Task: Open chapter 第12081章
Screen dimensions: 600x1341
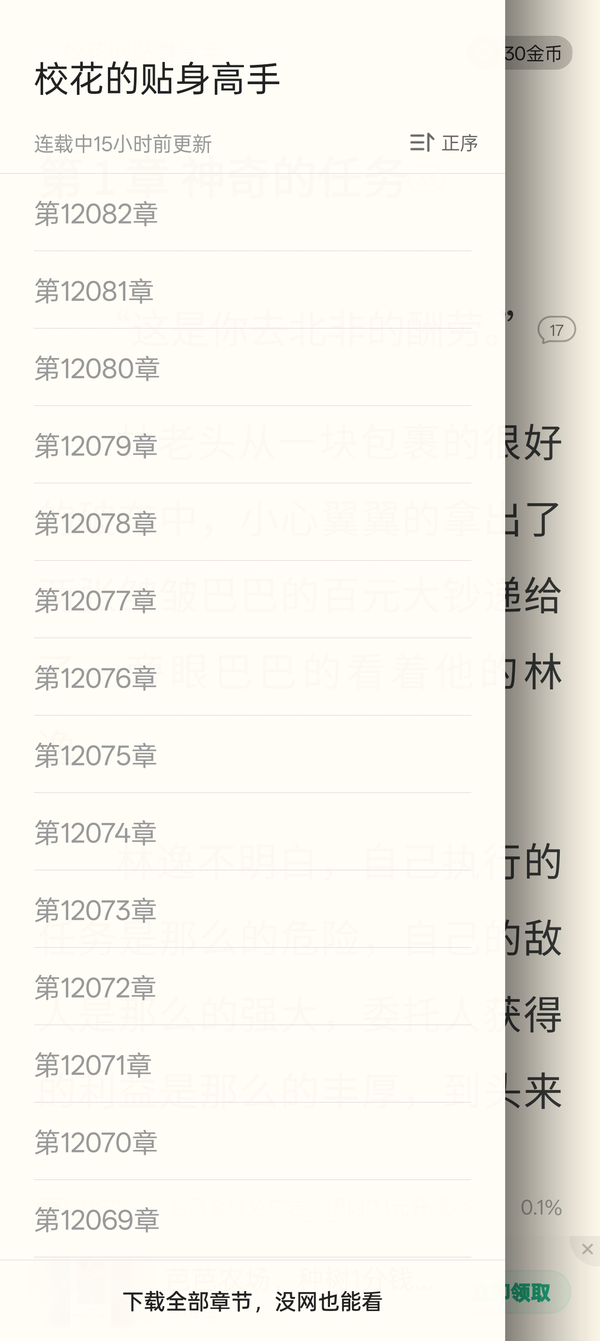Action: [252, 290]
